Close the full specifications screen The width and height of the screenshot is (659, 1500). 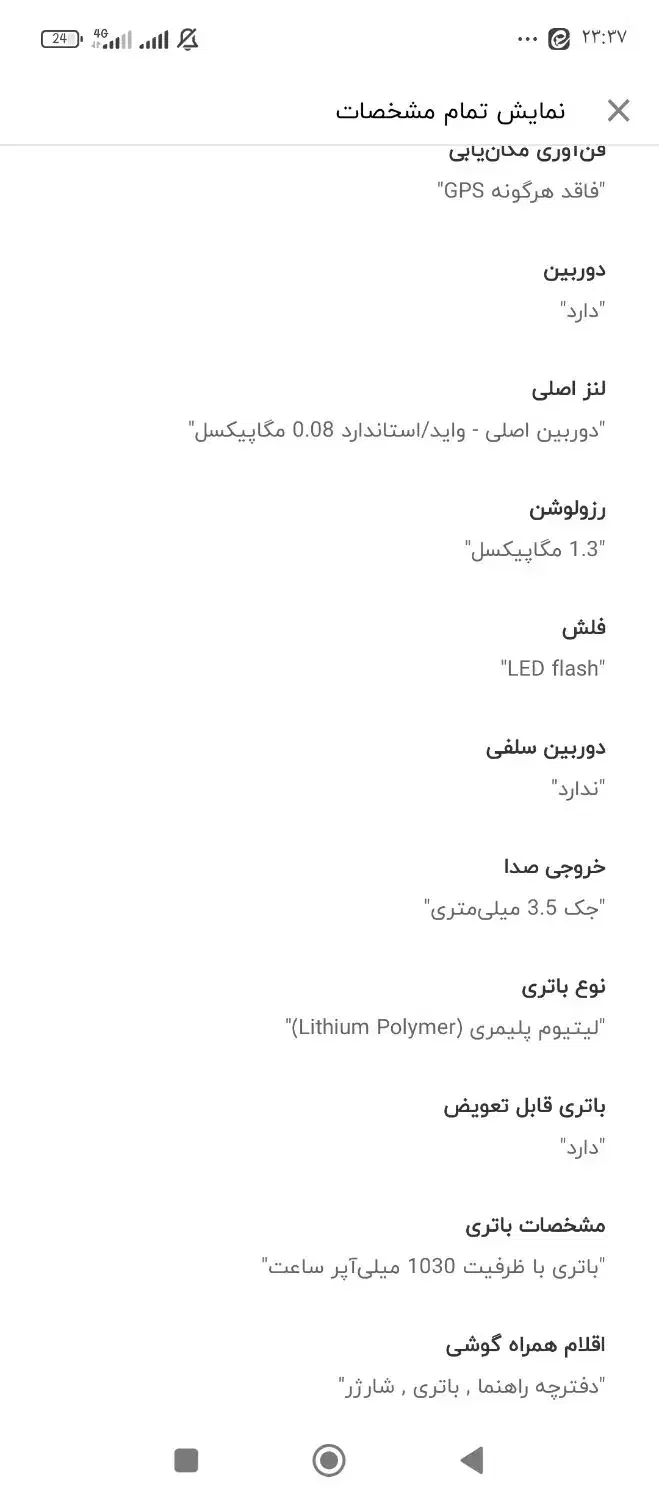(618, 111)
